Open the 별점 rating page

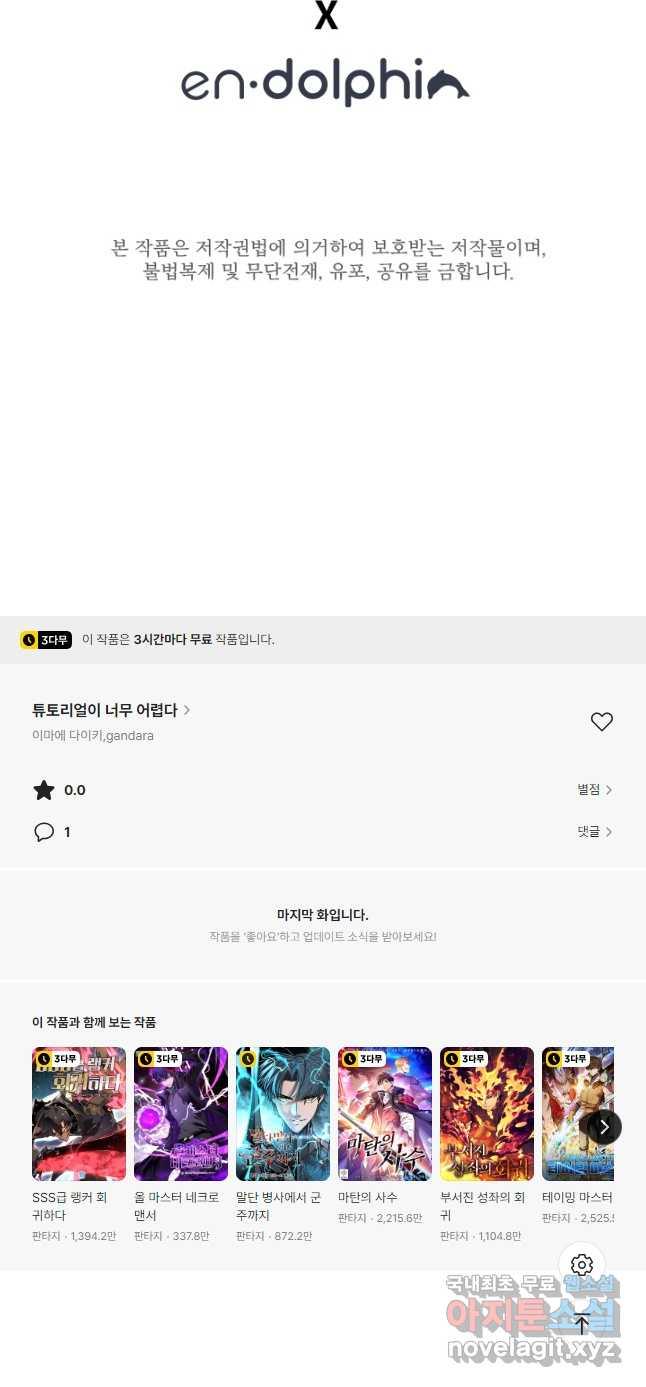594,790
